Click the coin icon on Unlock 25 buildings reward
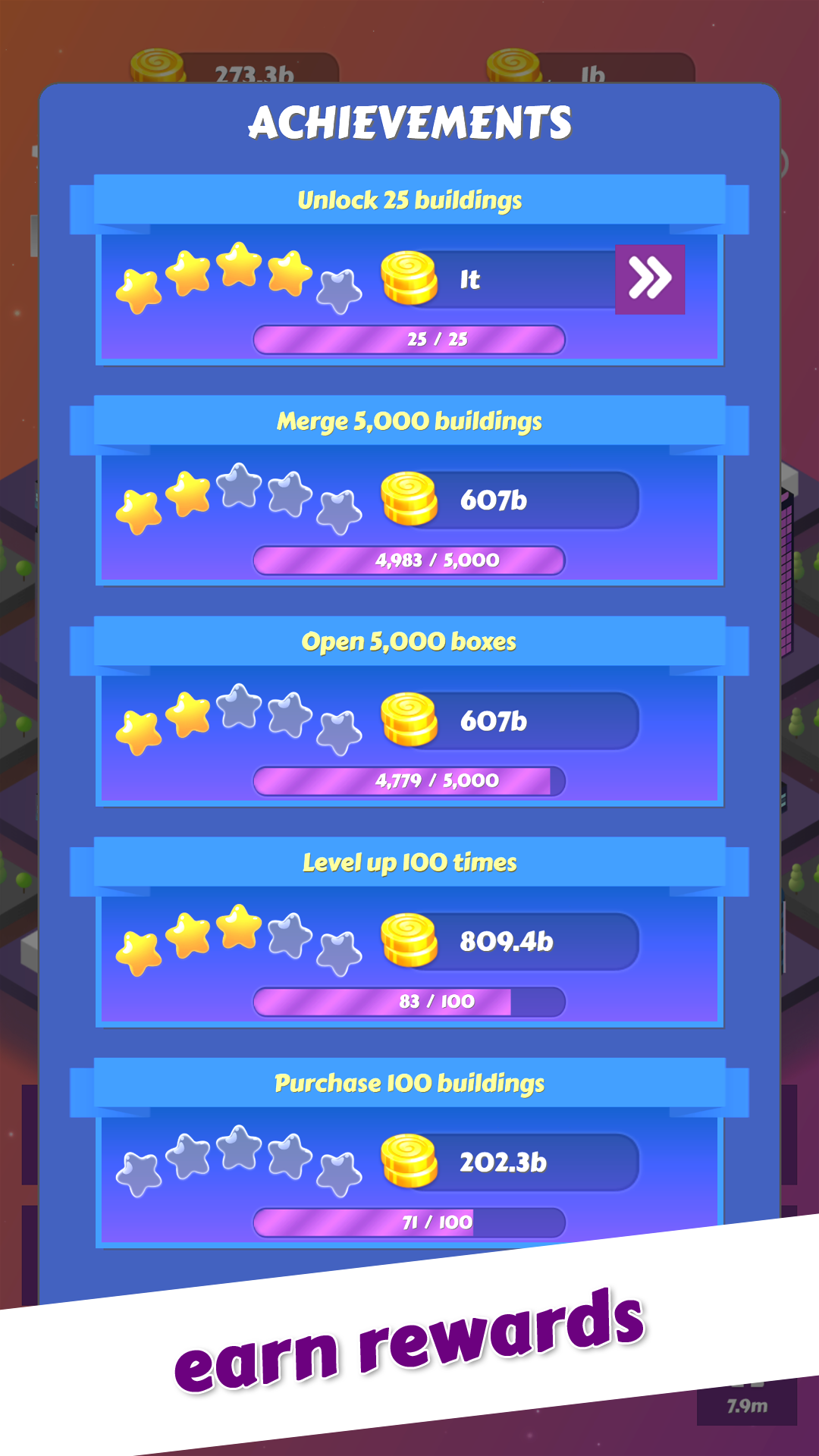This screenshot has width=819, height=1456. 408,279
